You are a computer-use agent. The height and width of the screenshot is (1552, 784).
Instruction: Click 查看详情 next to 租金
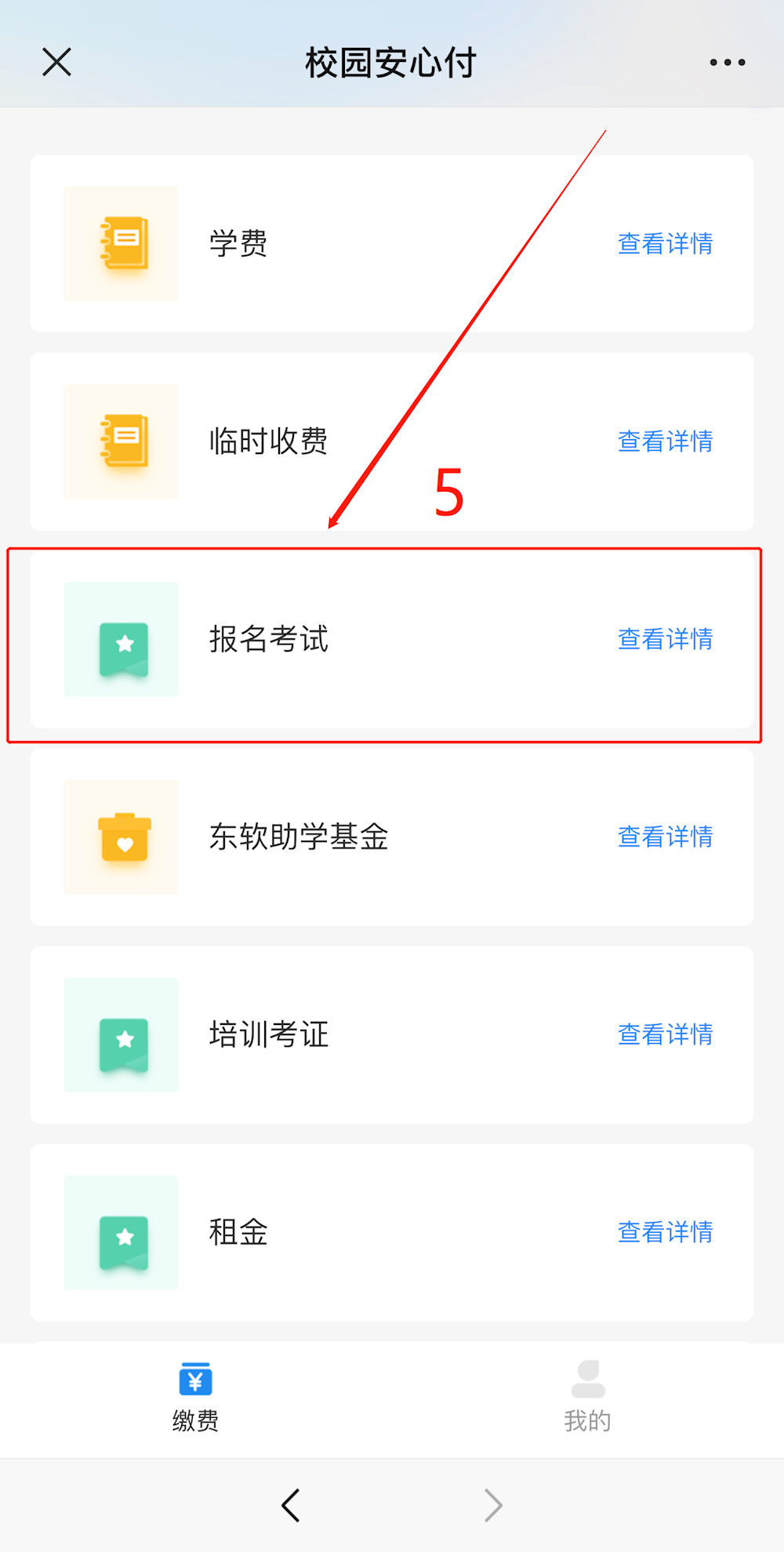tap(664, 1233)
